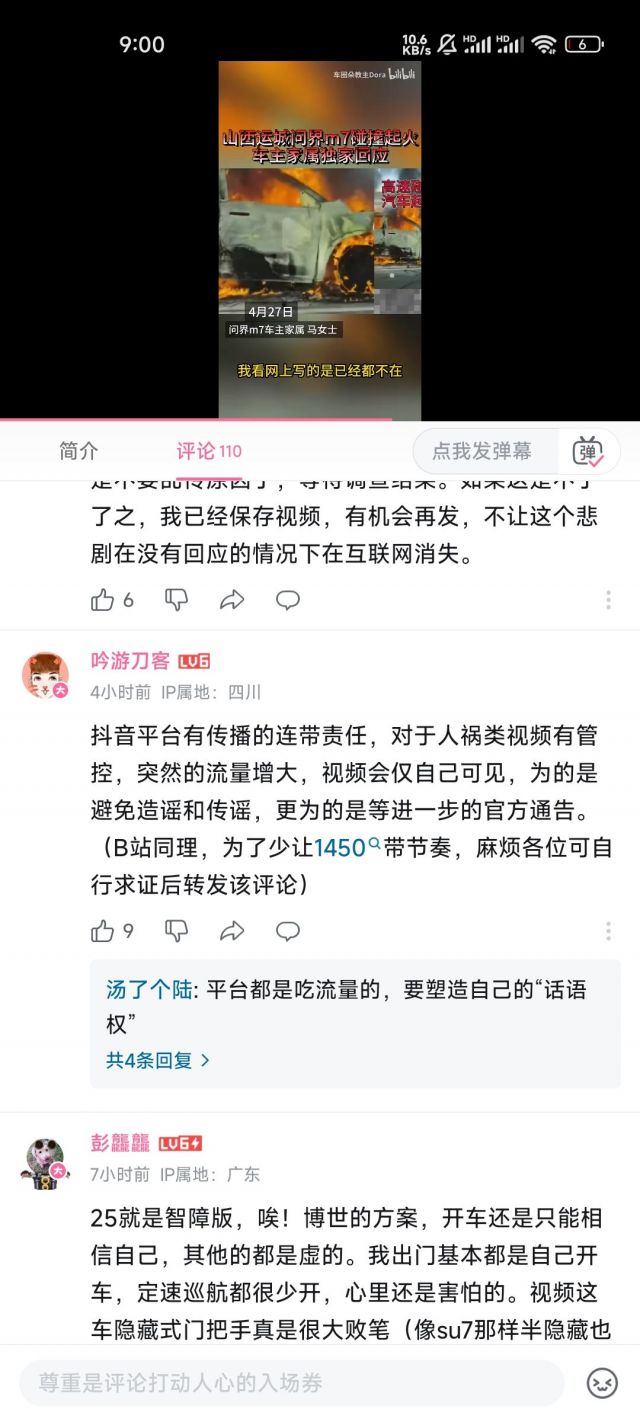Tap the comment field 尊重是评论打动人心的入场券
The width and height of the screenshot is (640, 1422).
(290, 1383)
